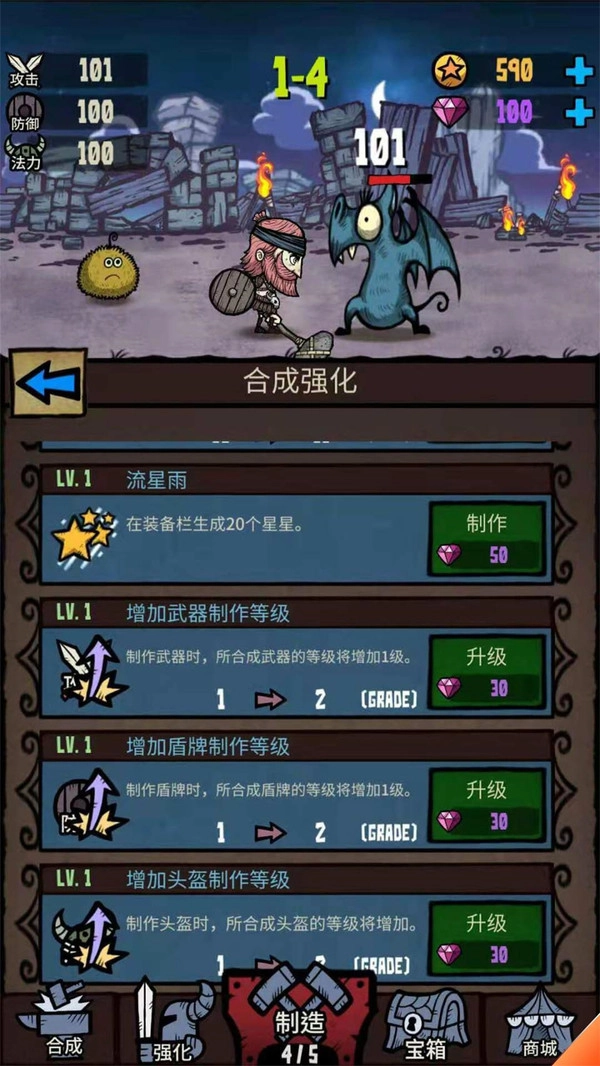Screen dimensions: 600x1066
Task: Craft 流星雨 for 50 gems
Action: [486, 538]
